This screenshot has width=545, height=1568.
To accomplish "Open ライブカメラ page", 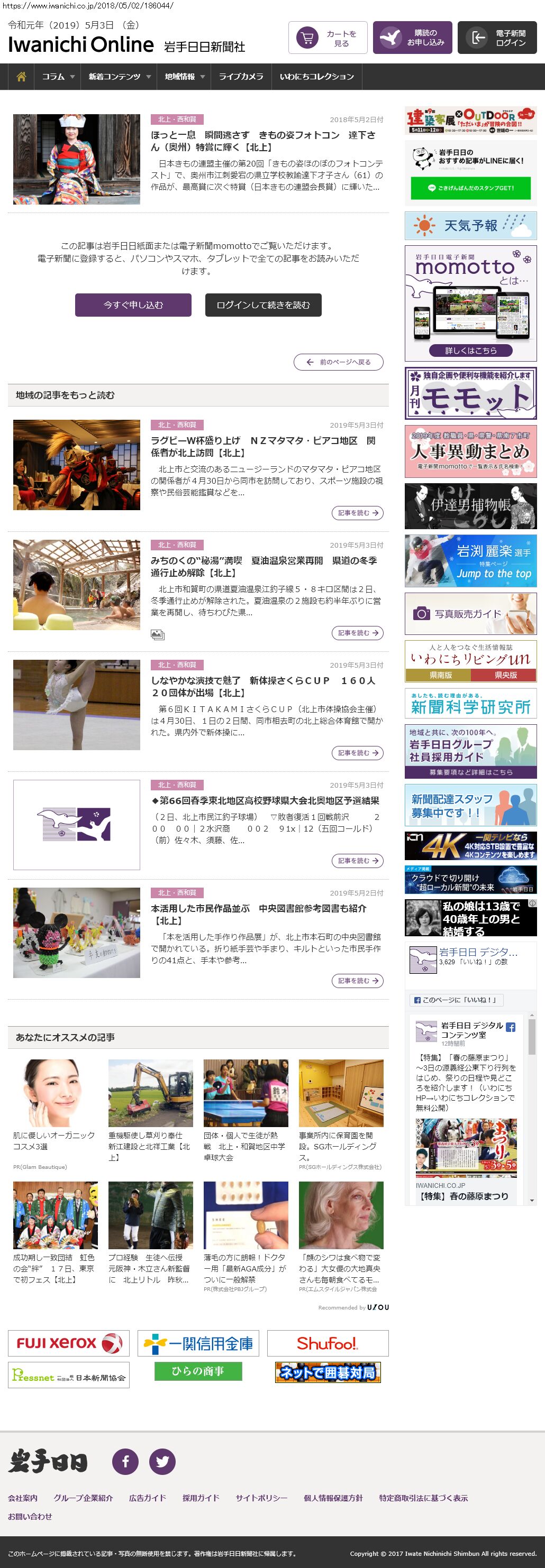I will (241, 77).
